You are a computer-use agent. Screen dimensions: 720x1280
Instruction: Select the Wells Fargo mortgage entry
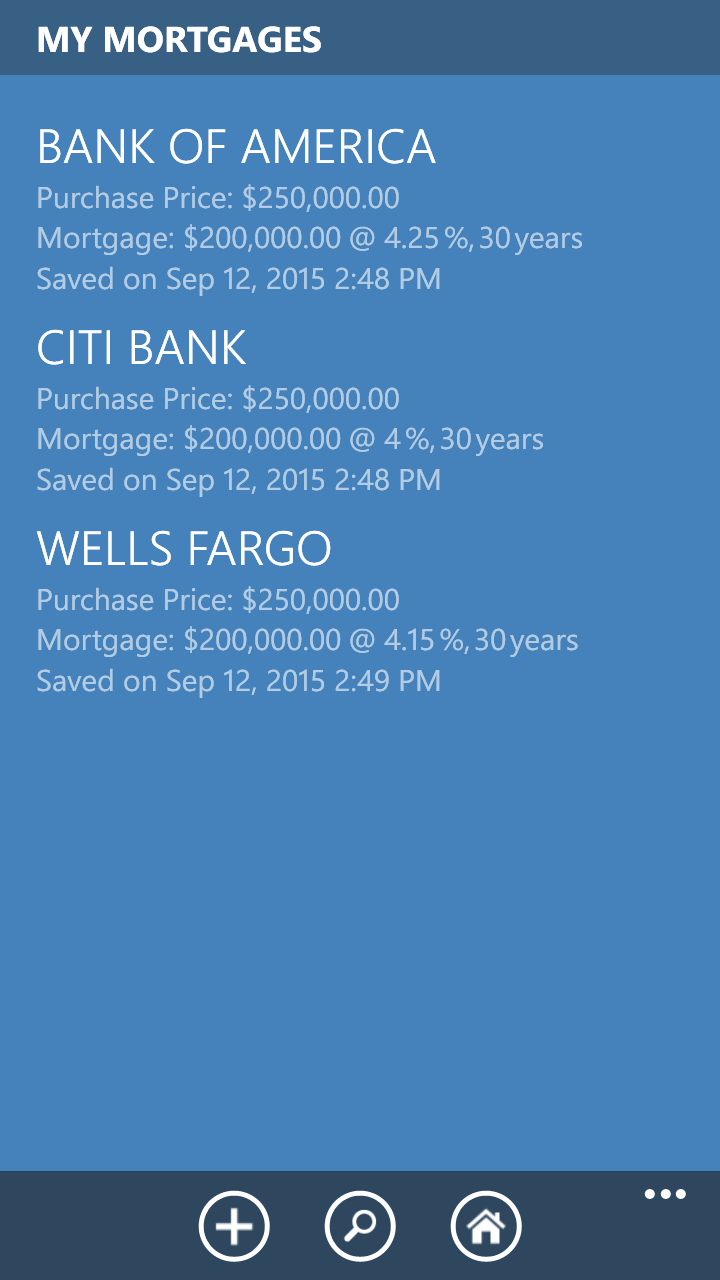click(x=184, y=549)
